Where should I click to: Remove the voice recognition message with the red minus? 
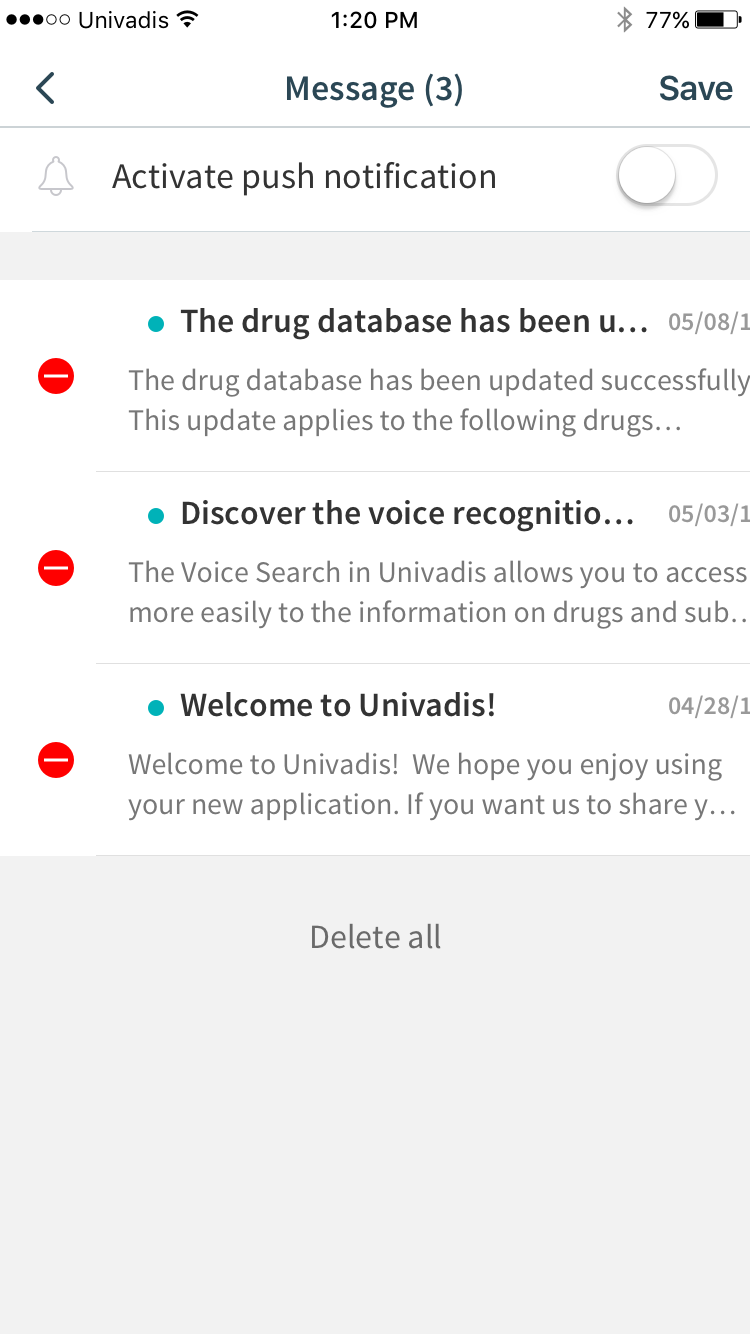(x=56, y=569)
